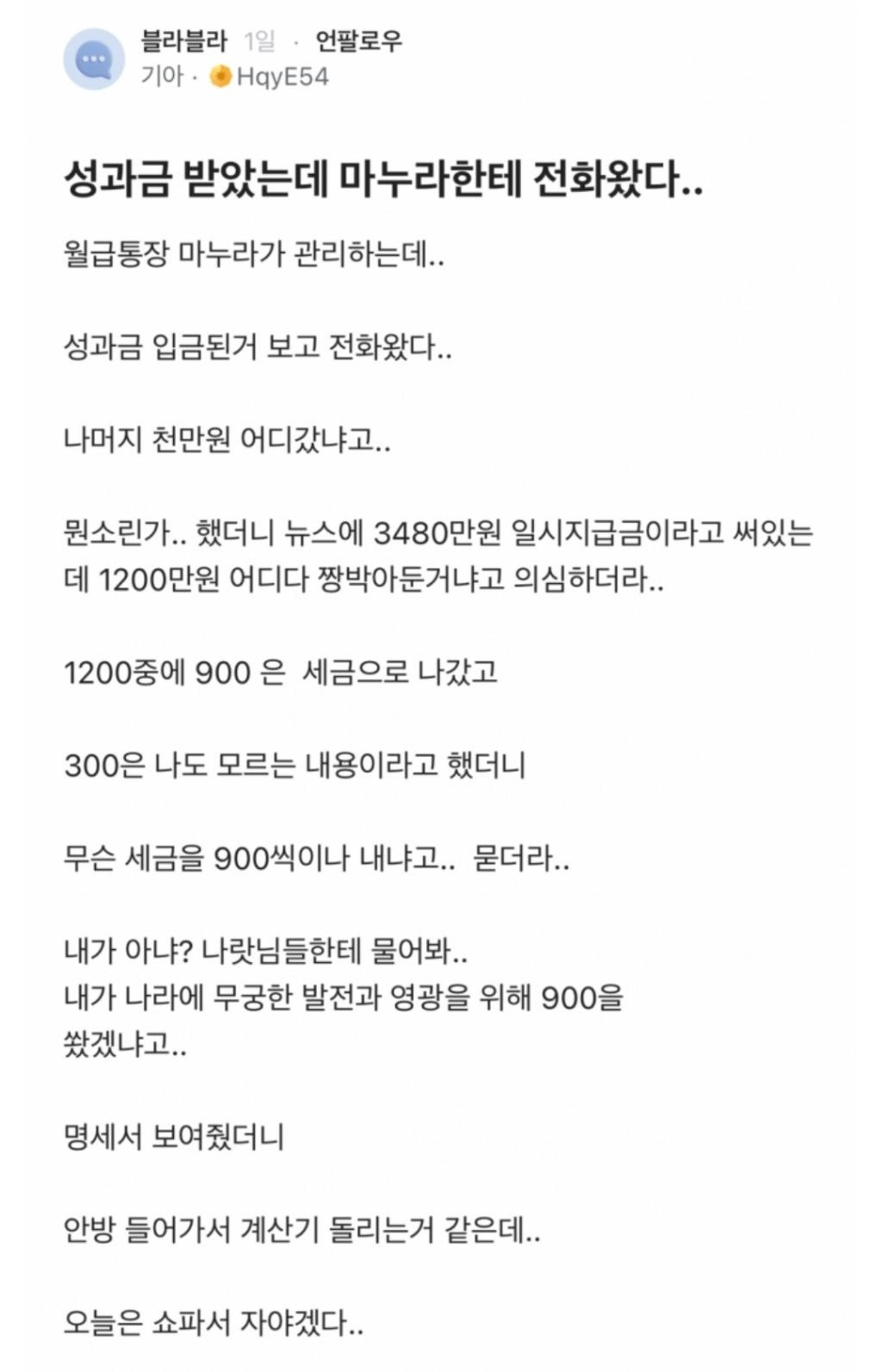The height and width of the screenshot is (1372, 882).
Task: Open the author's profile avatar
Action: pyautogui.click(x=94, y=59)
